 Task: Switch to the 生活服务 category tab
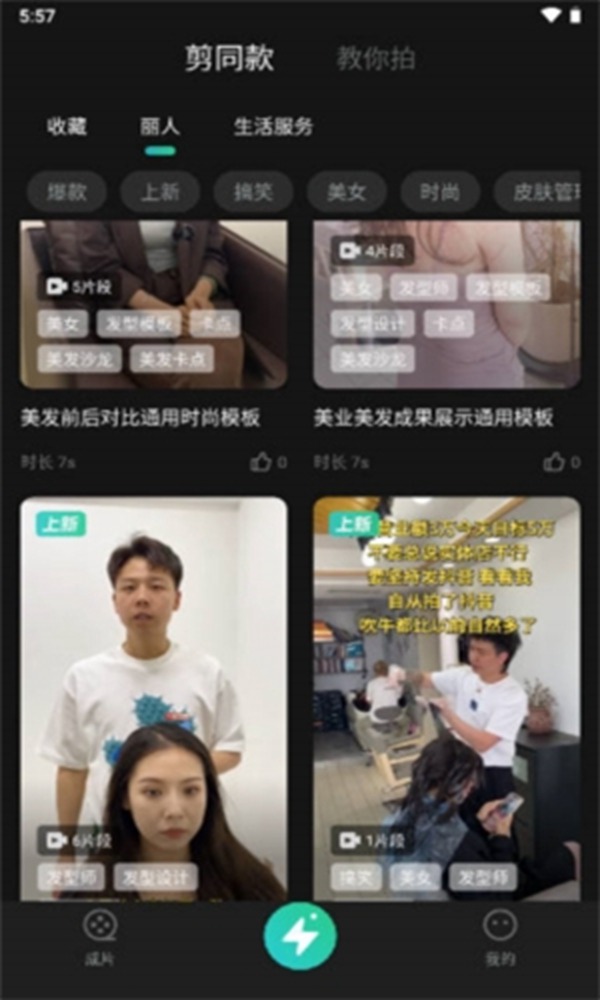(273, 126)
